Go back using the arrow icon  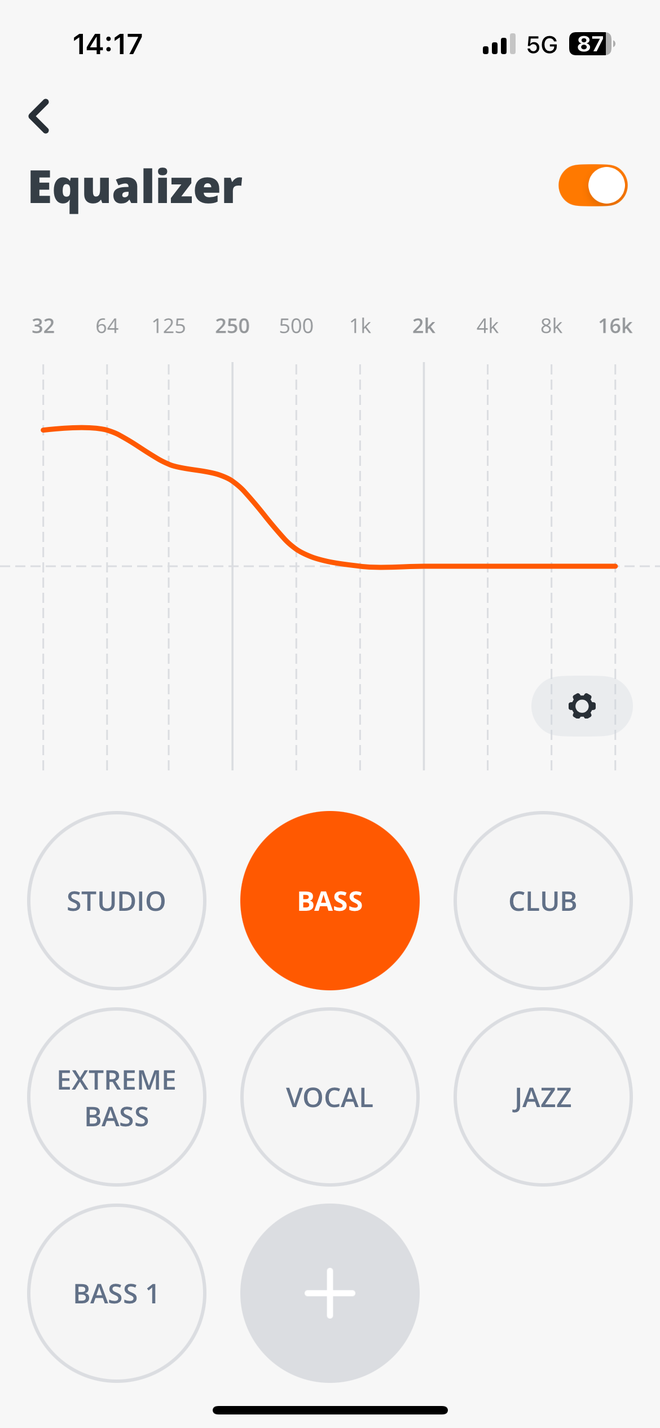pos(40,117)
